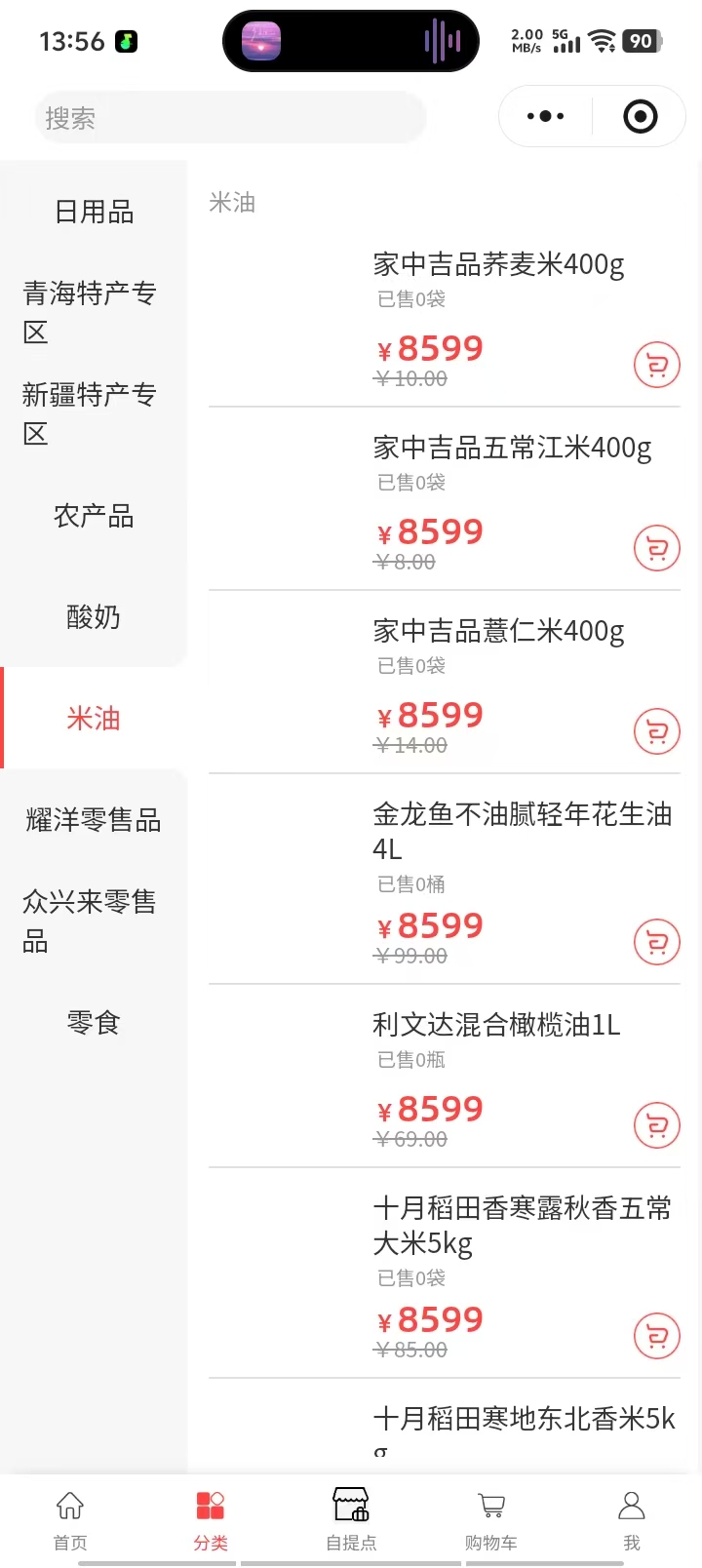
Task: Switch to the 众兴来零售品 category
Action: point(90,921)
